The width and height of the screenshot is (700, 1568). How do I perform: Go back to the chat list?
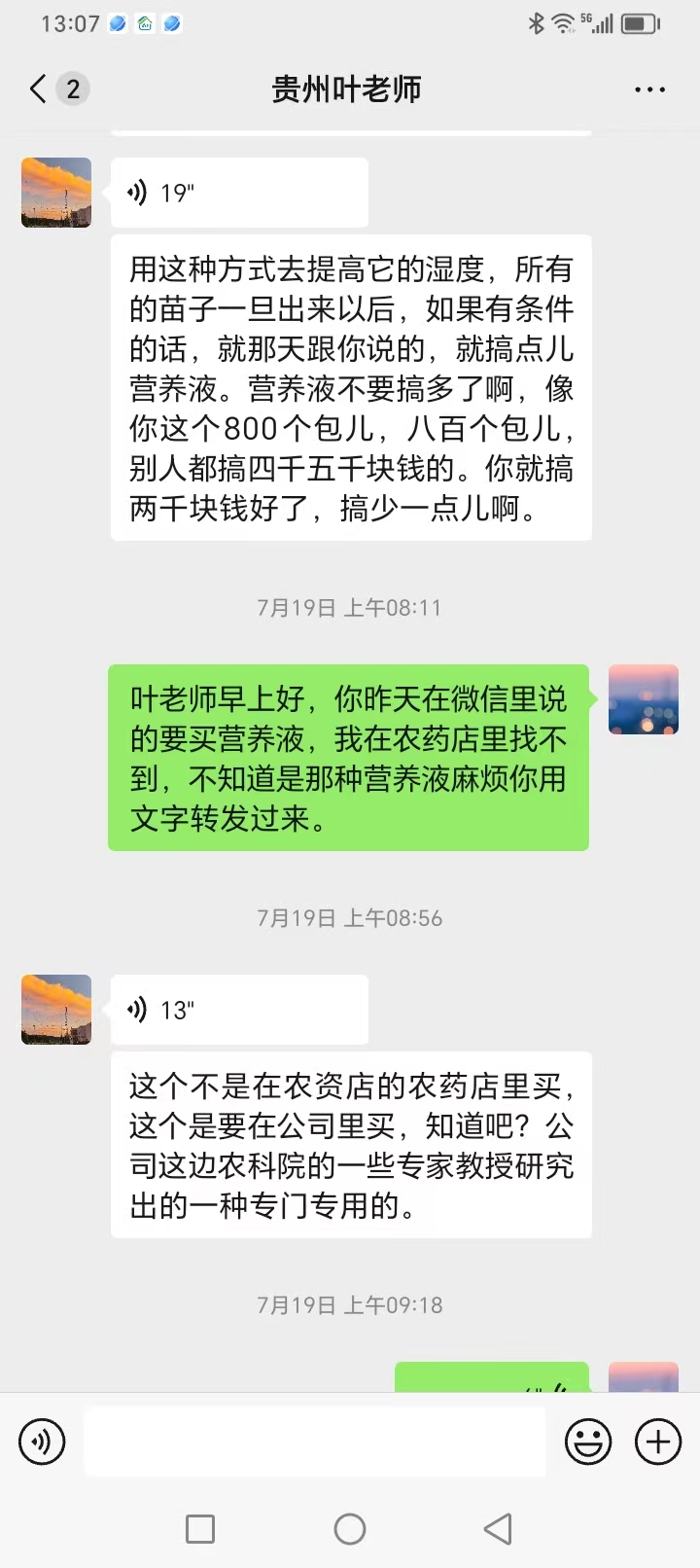39,89
